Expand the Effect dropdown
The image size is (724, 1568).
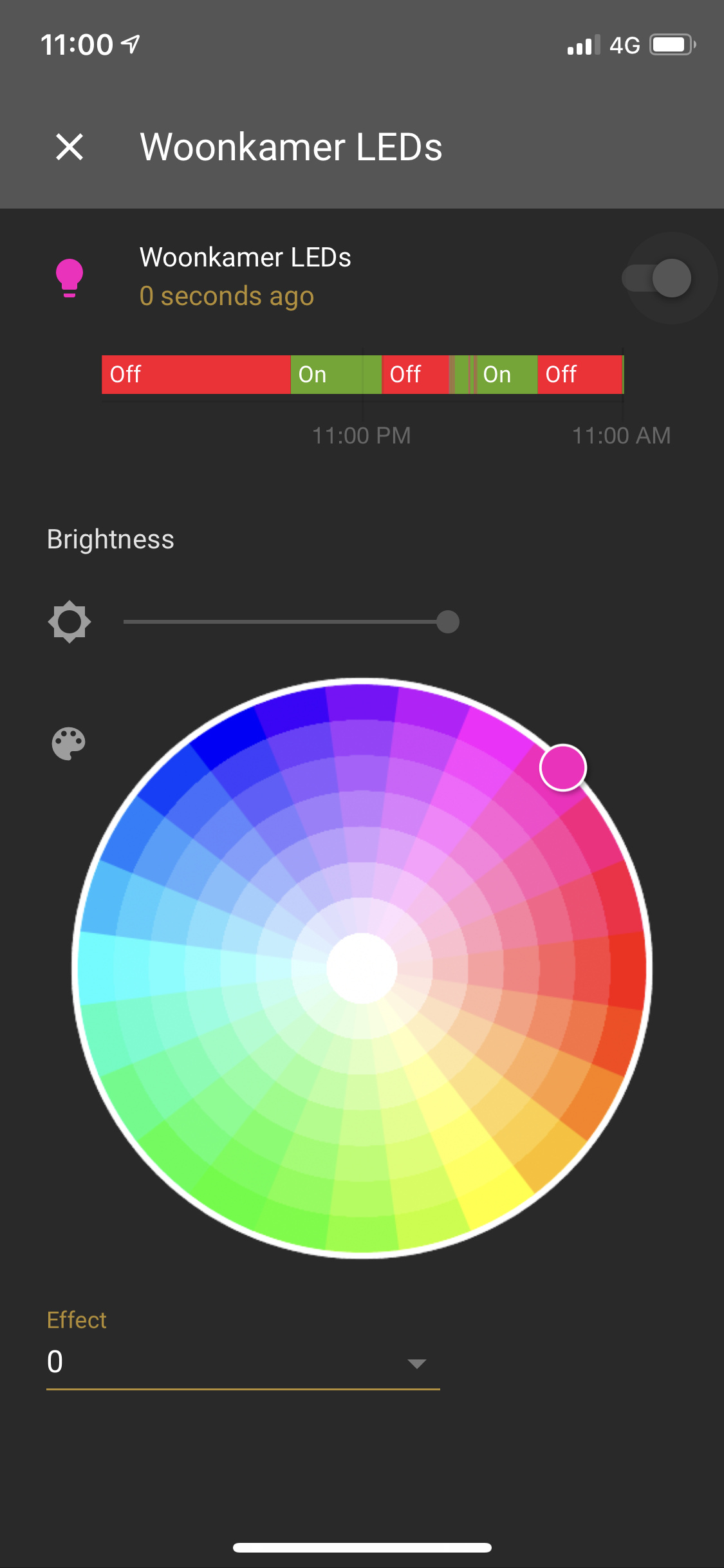pyautogui.click(x=416, y=1363)
